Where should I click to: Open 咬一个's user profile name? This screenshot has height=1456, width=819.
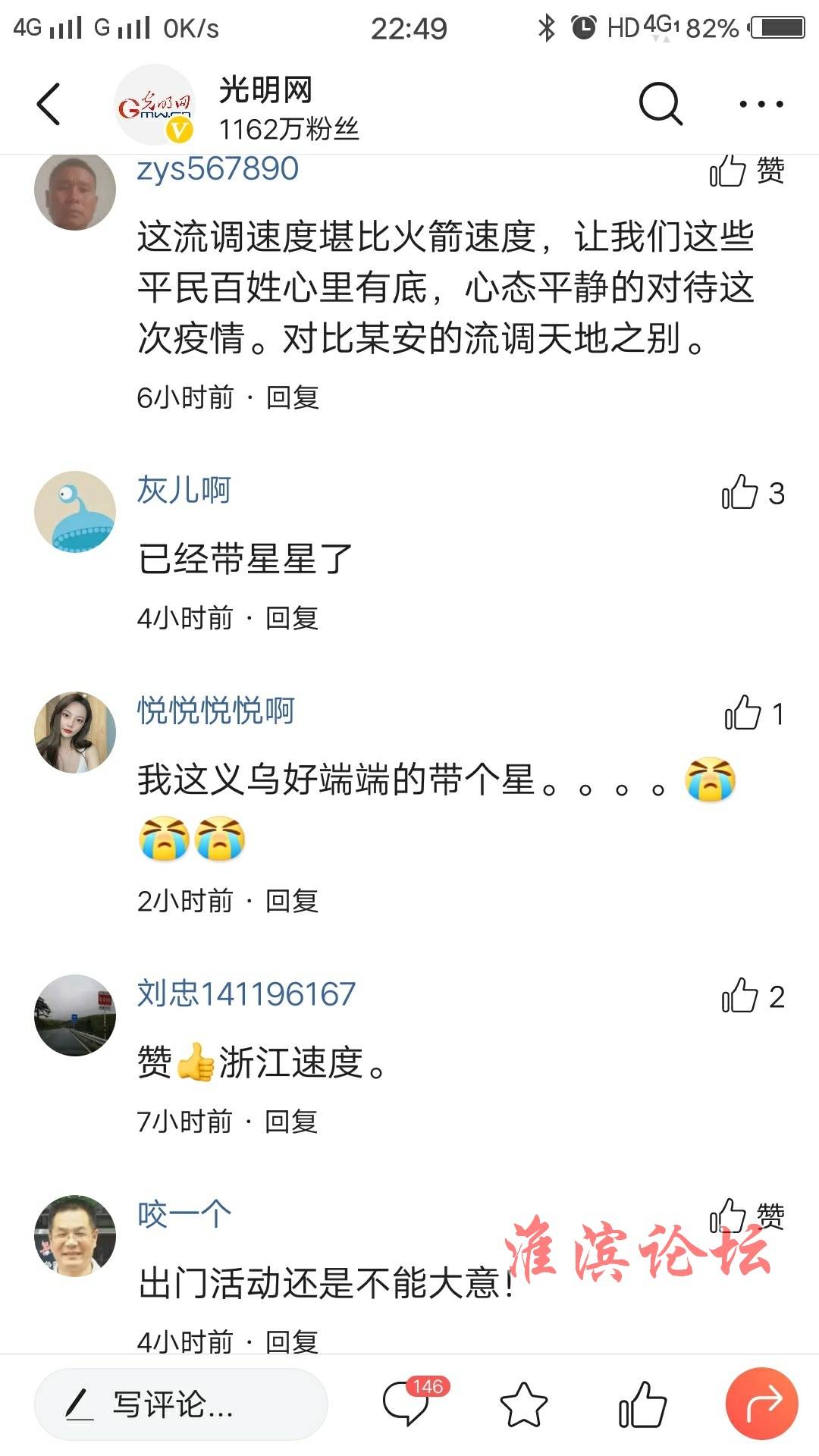[184, 1214]
